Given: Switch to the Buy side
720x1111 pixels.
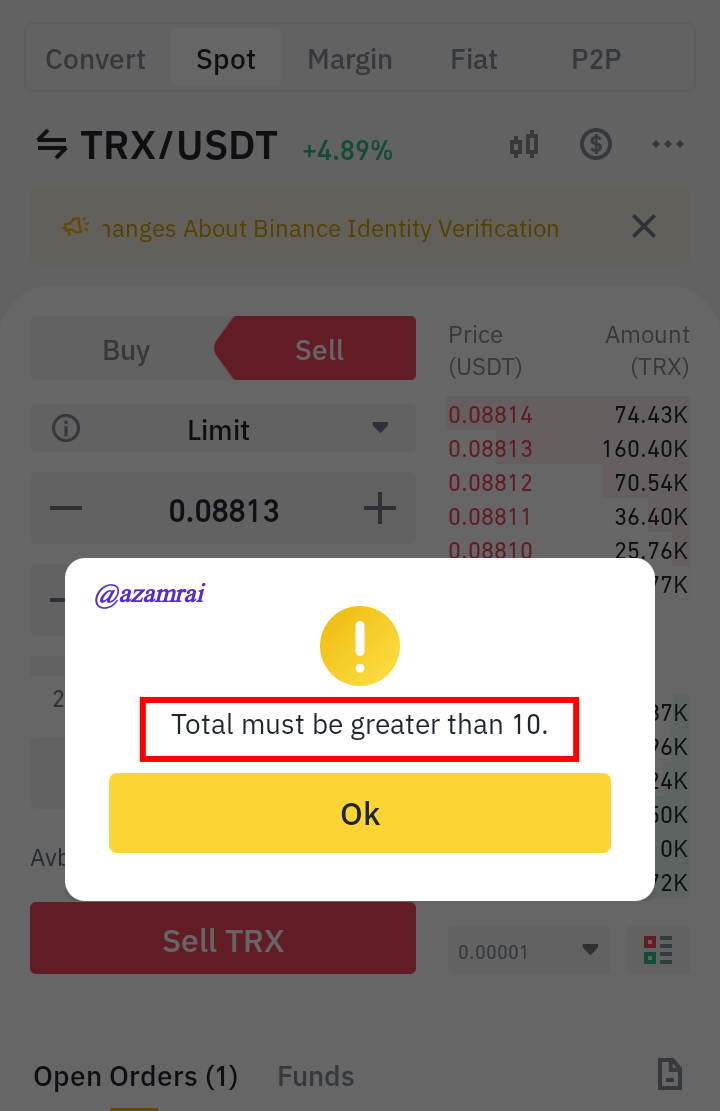Looking at the screenshot, I should pyautogui.click(x=126, y=350).
